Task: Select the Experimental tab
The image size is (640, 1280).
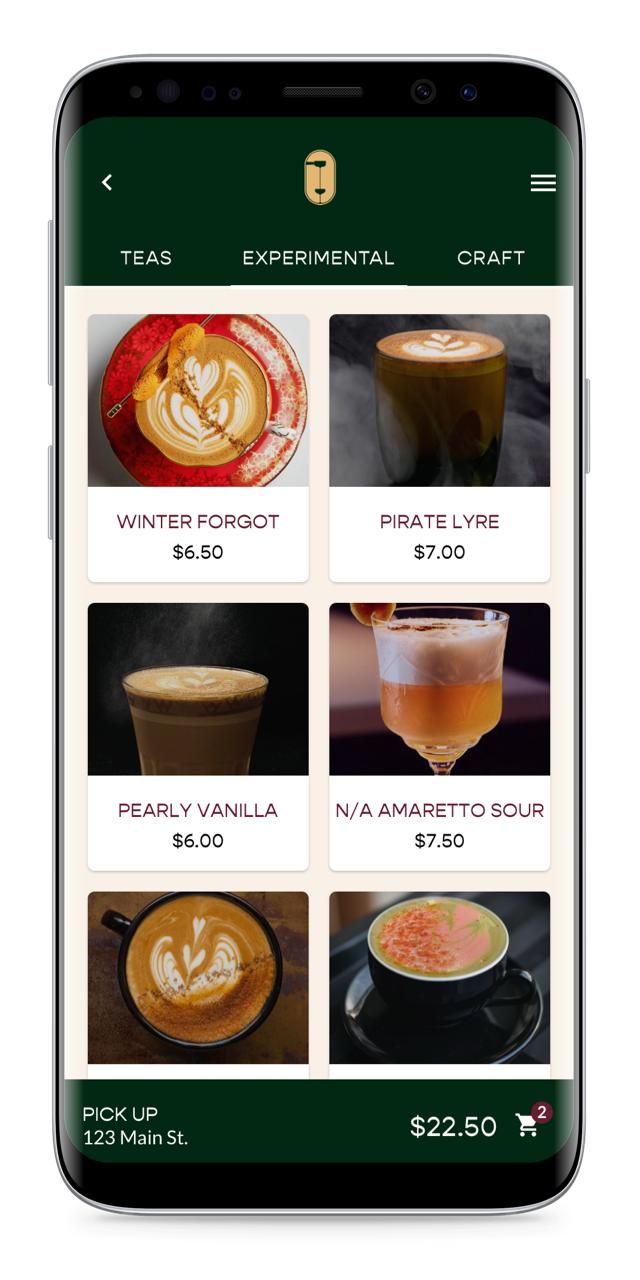Action: click(x=318, y=258)
